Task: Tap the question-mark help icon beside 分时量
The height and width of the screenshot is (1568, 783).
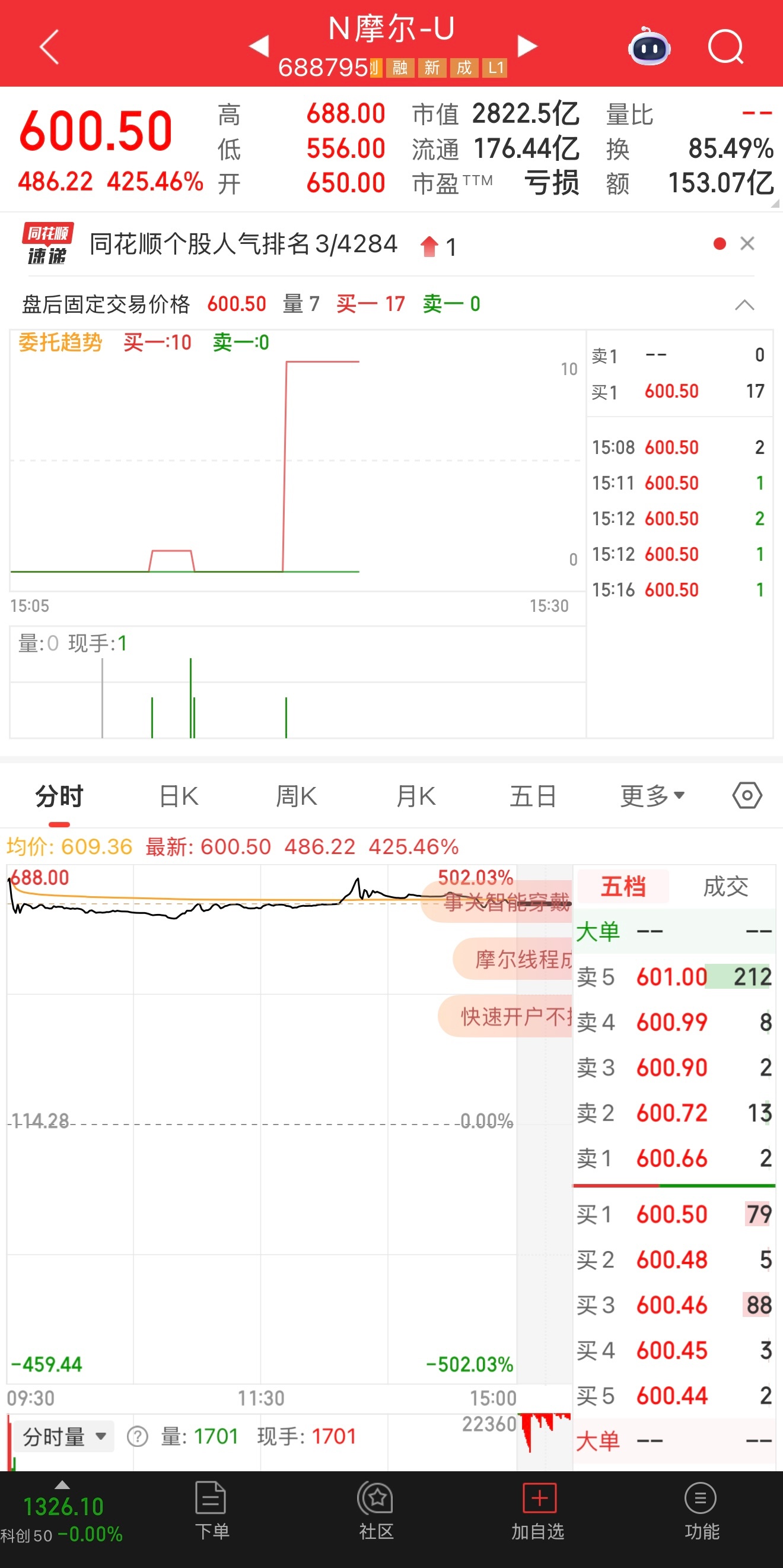Action: pyautogui.click(x=138, y=1436)
